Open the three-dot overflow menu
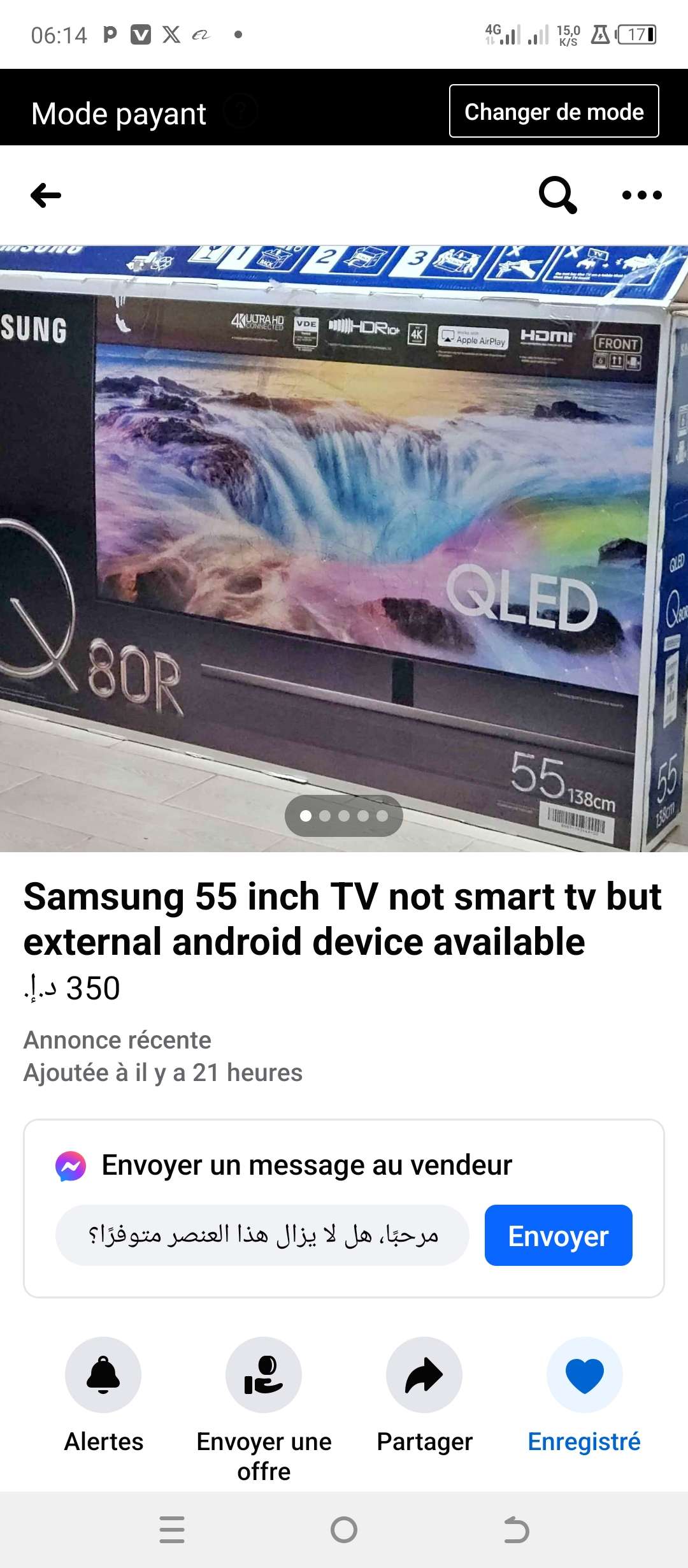The height and width of the screenshot is (1568, 688). (641, 195)
